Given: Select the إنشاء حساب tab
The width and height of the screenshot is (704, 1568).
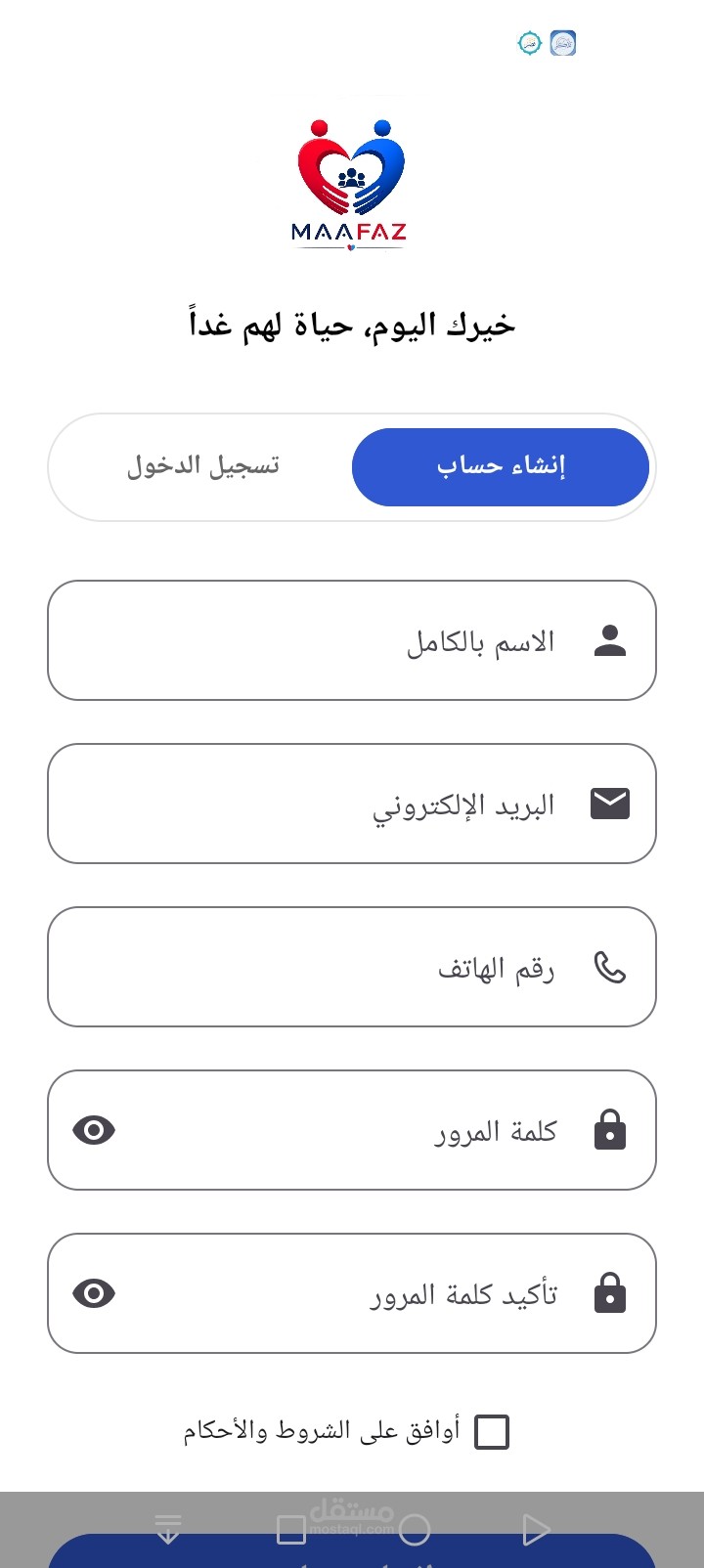Looking at the screenshot, I should click(501, 466).
